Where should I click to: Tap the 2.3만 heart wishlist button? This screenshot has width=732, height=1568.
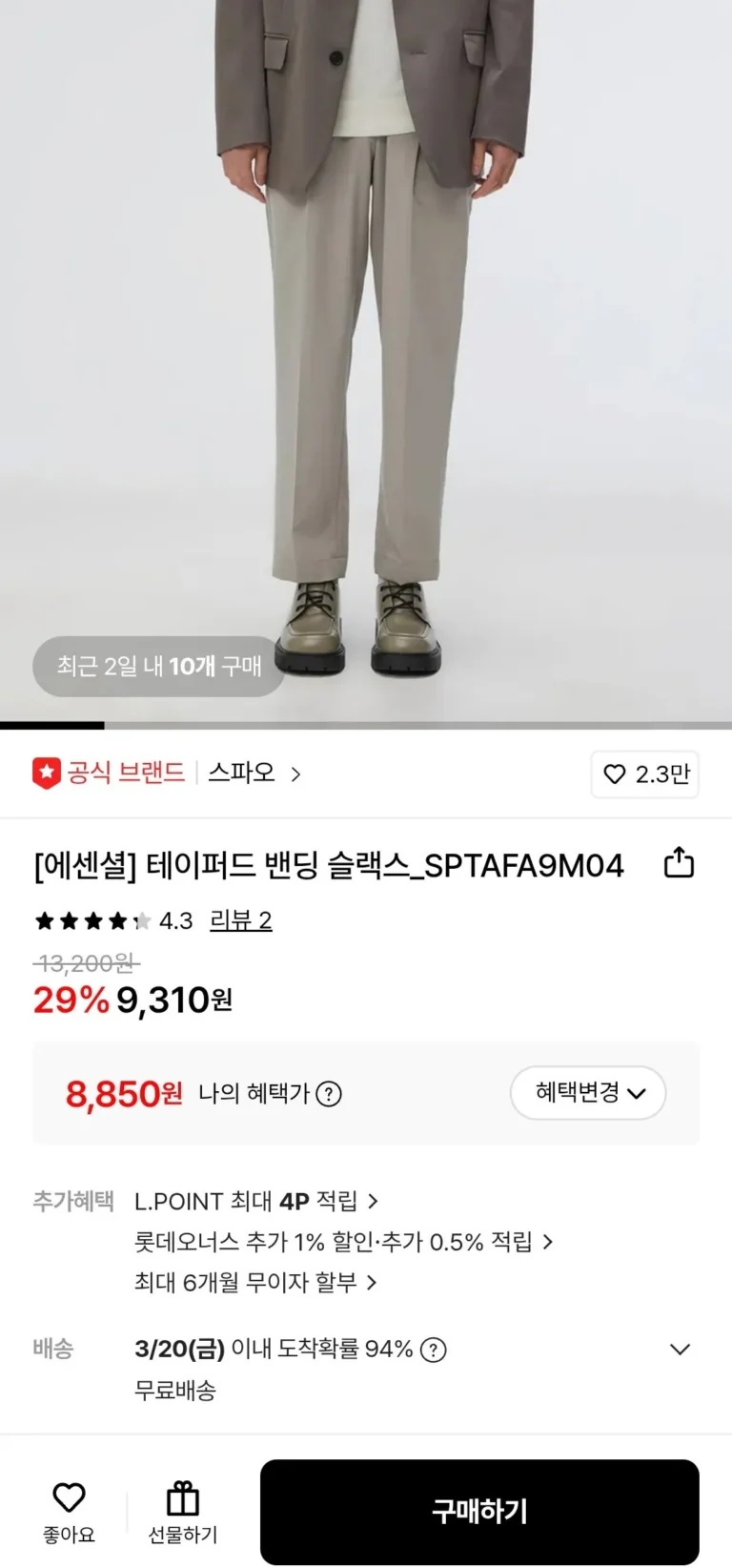645,774
